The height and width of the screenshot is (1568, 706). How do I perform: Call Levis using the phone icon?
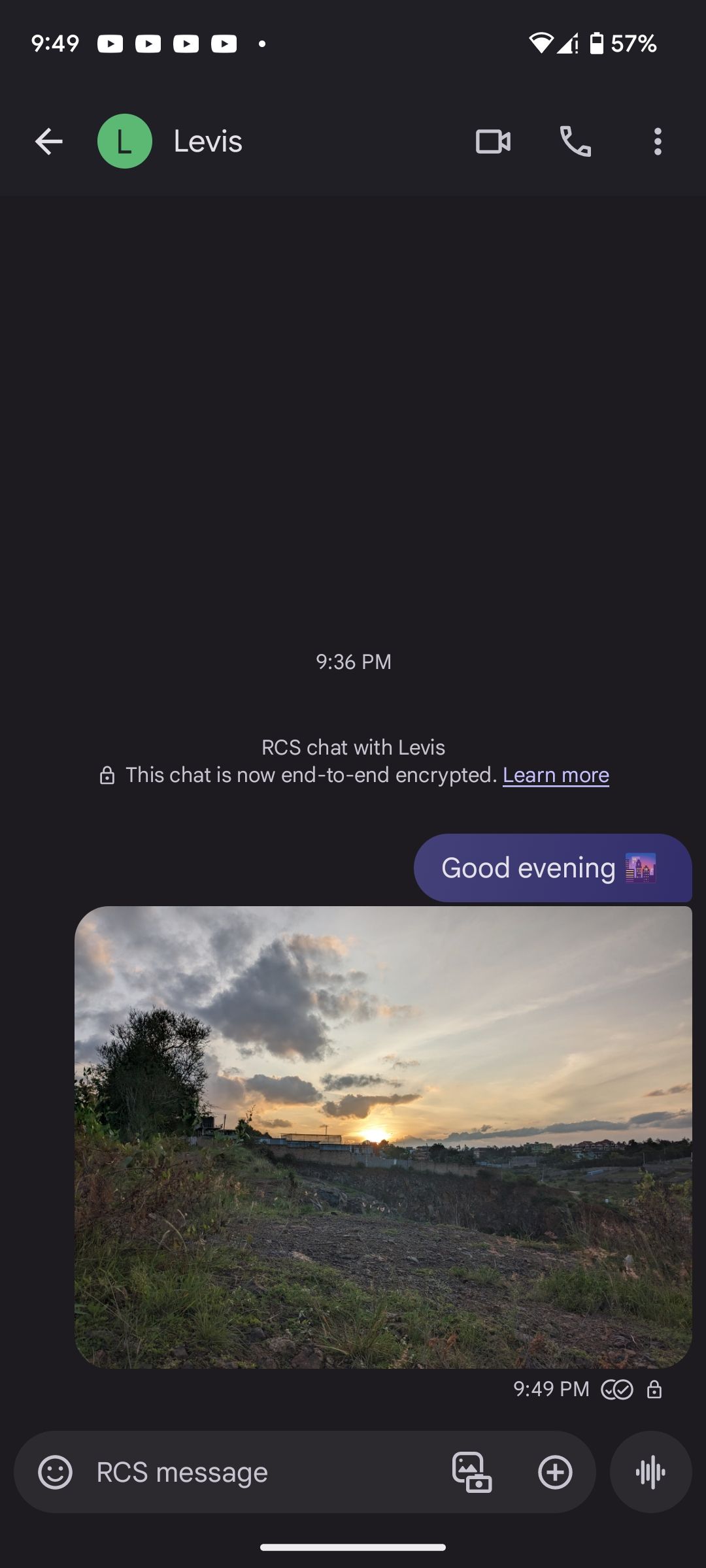tap(575, 140)
